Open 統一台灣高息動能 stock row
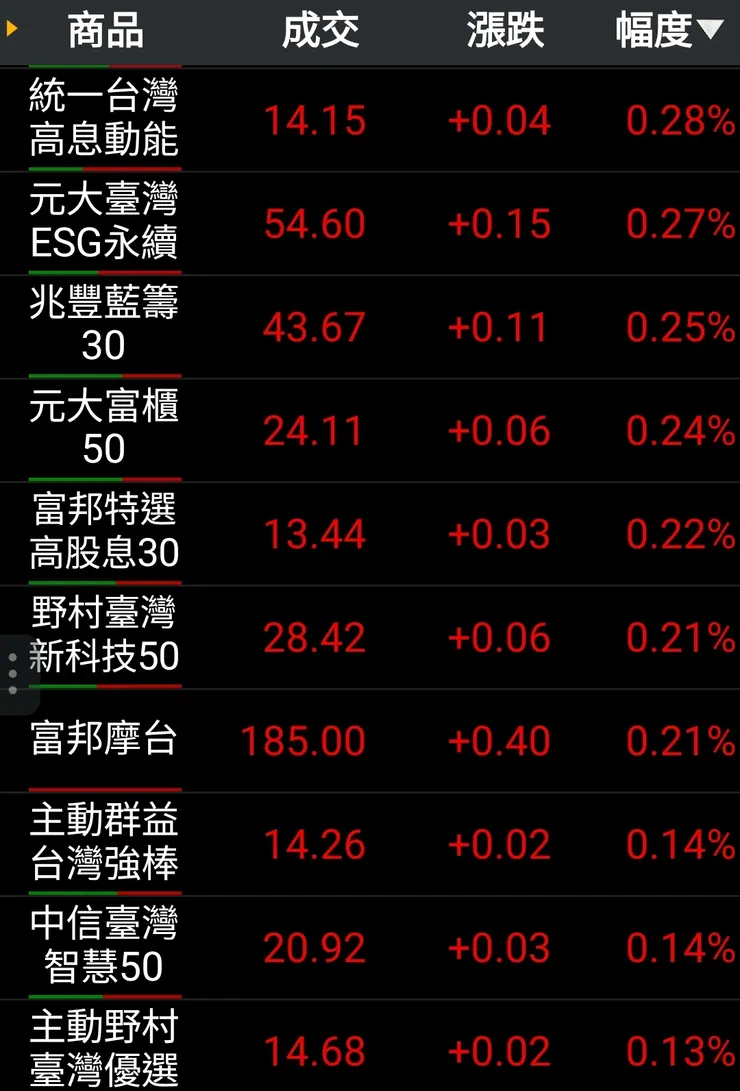Screen dimensions: 740x1091 click(104, 120)
